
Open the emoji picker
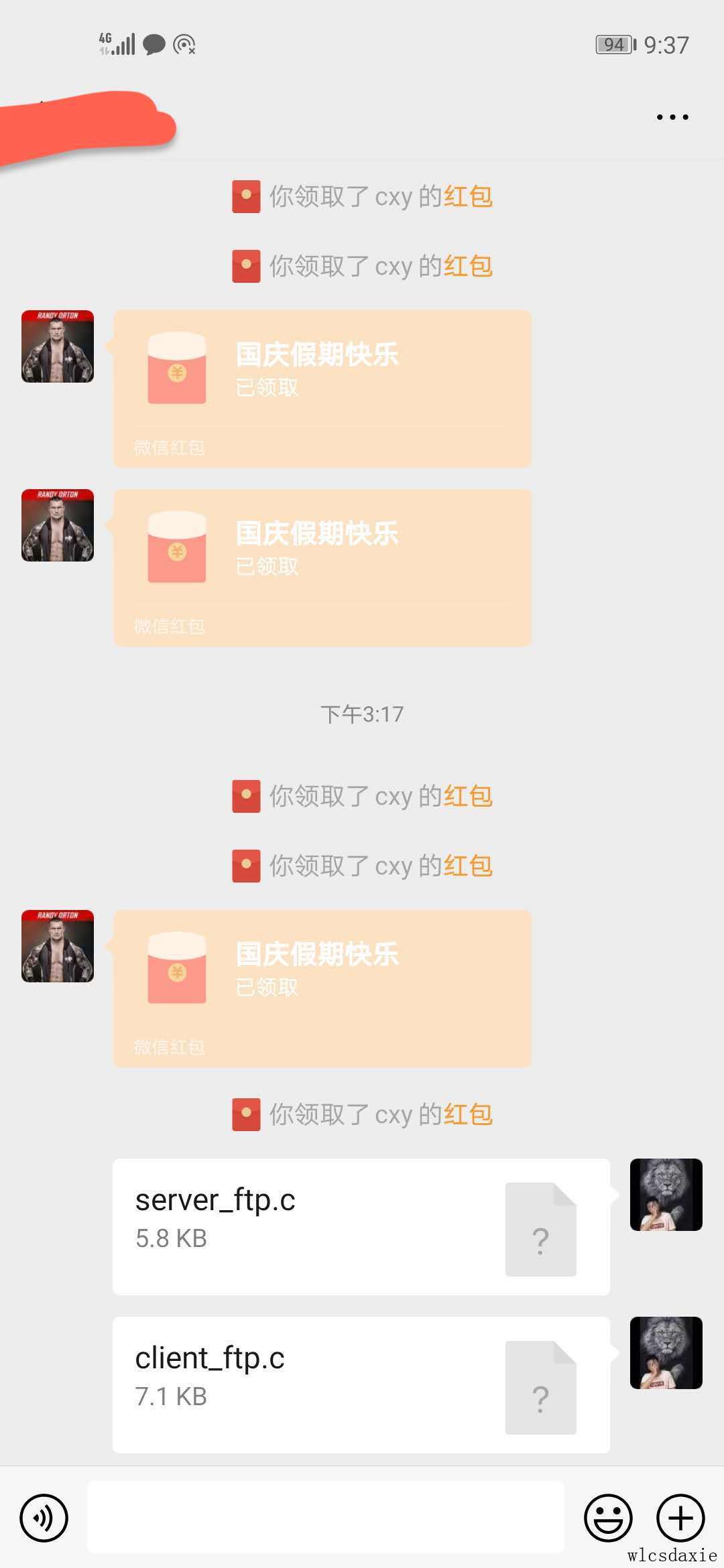(x=608, y=1518)
